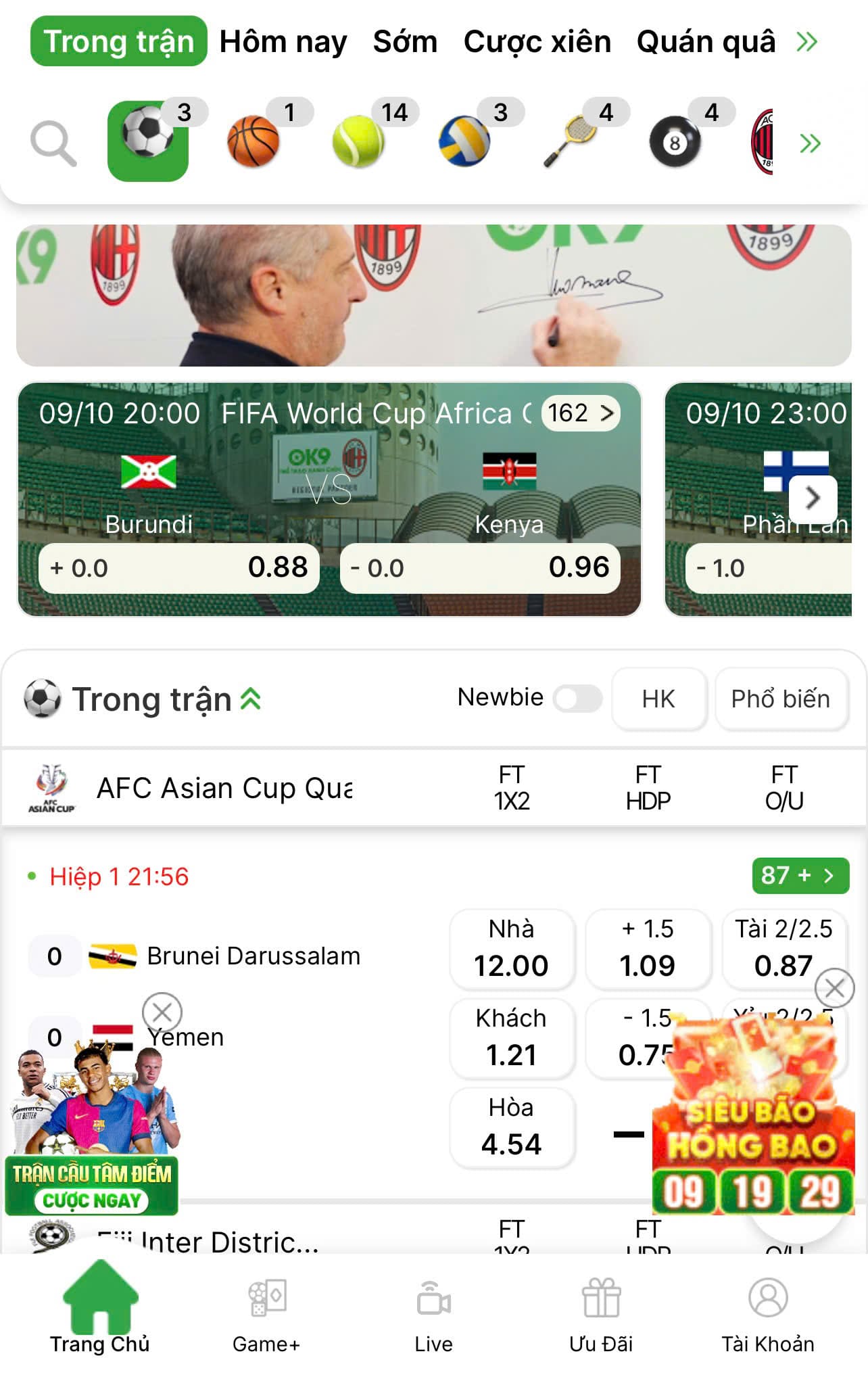Go to the Ưu Đãi tab
The image size is (868, 1381).
[x=600, y=1315]
